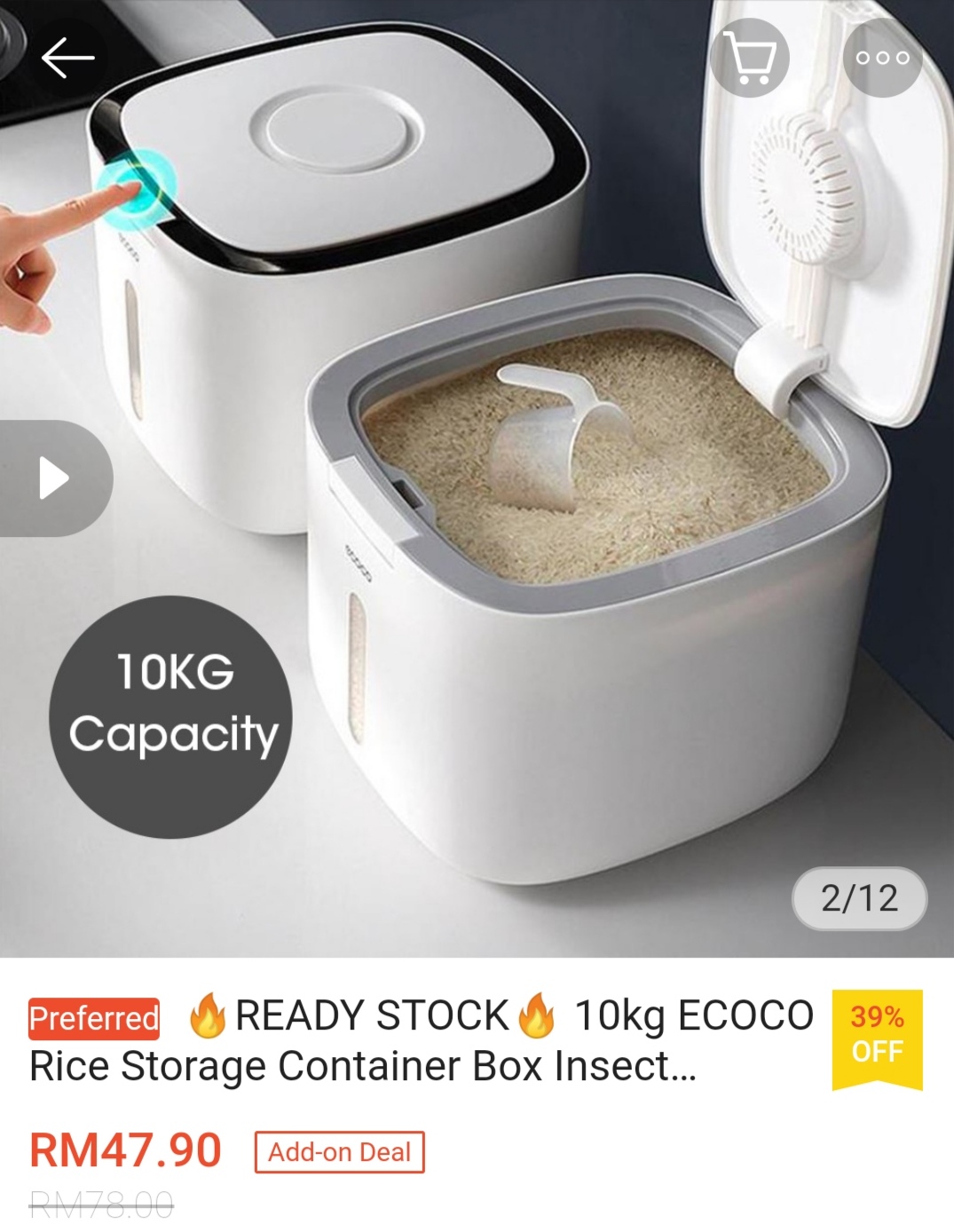Open the shopping cart
The height and width of the screenshot is (1232, 954).
750,59
